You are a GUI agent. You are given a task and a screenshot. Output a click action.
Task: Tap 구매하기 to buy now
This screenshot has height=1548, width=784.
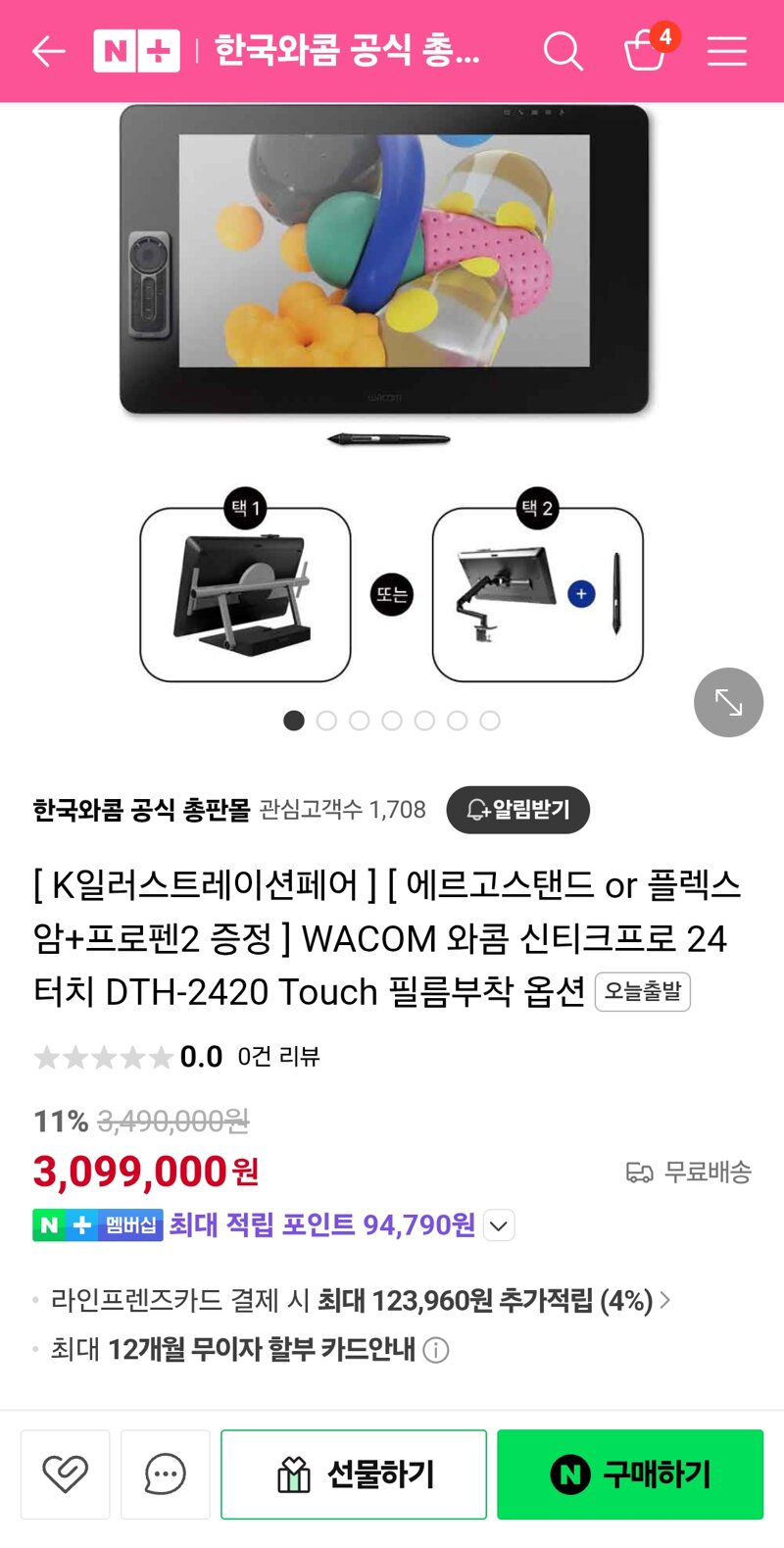[x=630, y=1474]
